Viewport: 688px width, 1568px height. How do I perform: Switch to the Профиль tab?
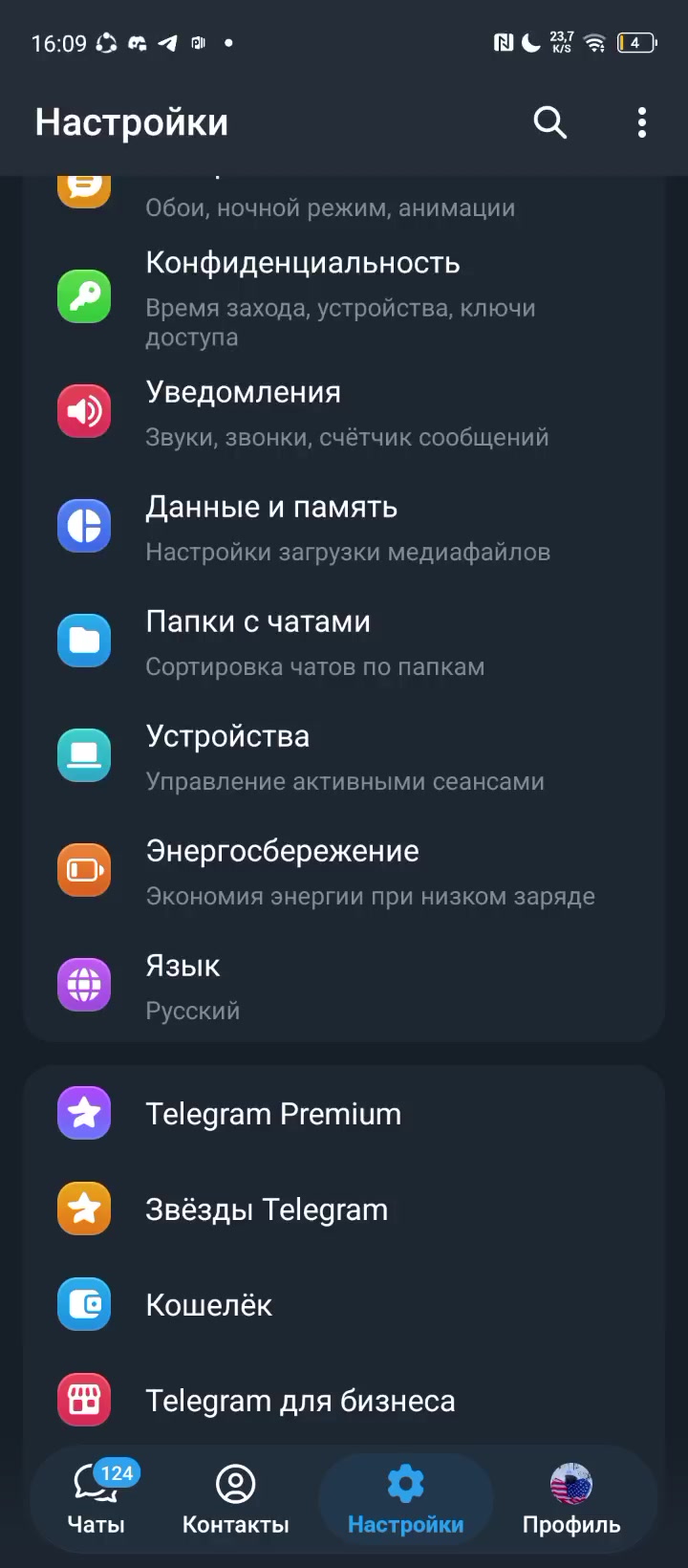click(571, 1497)
